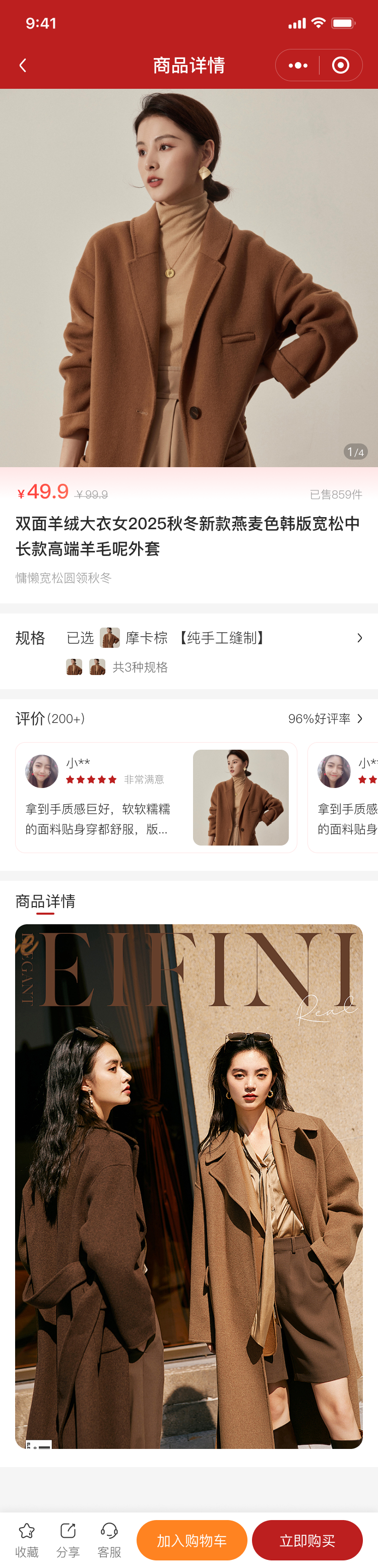Open the main product photo gallery
Viewport: 378px width, 1568px height.
(189, 277)
